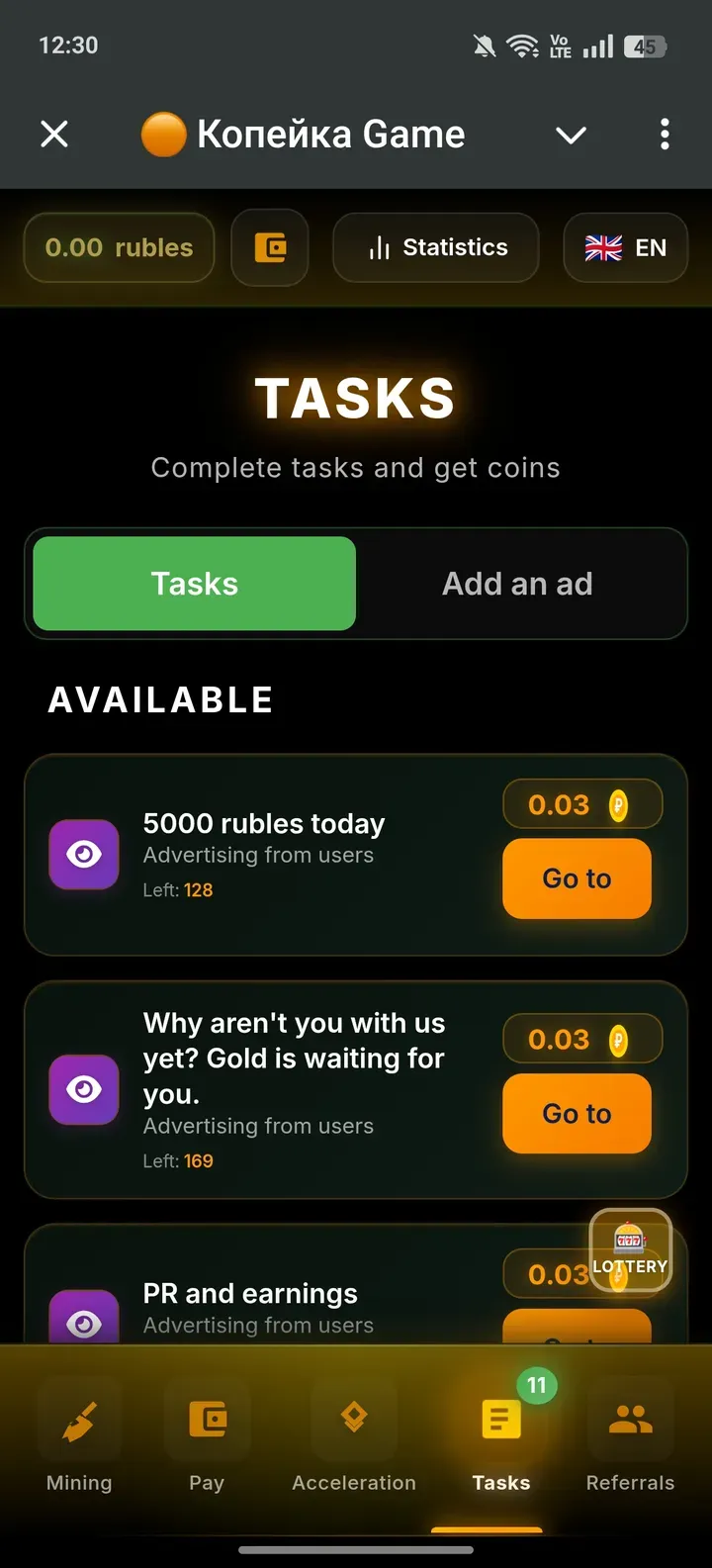This screenshot has width=712, height=1568.
Task: Go to the 5000 rubles today task
Action: click(577, 878)
